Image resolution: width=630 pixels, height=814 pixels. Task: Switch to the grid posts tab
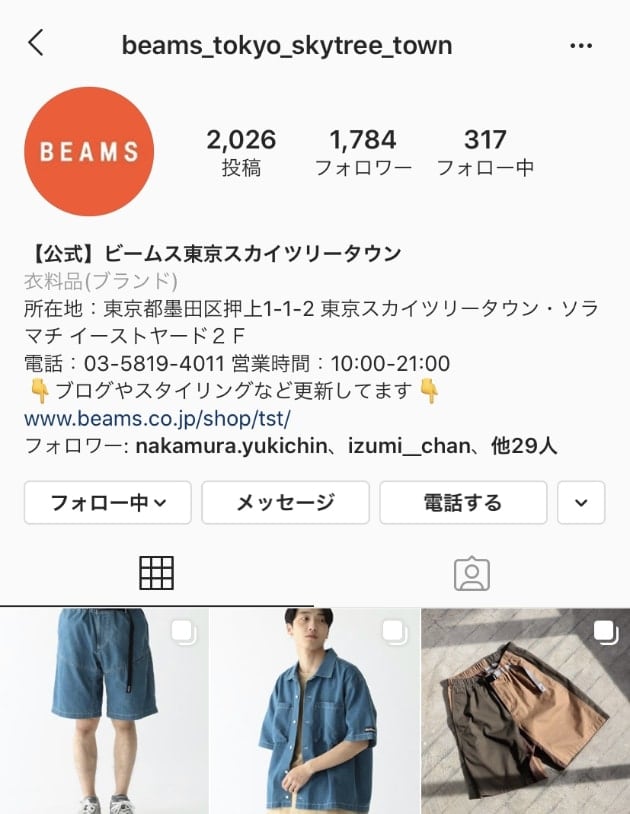click(156, 572)
